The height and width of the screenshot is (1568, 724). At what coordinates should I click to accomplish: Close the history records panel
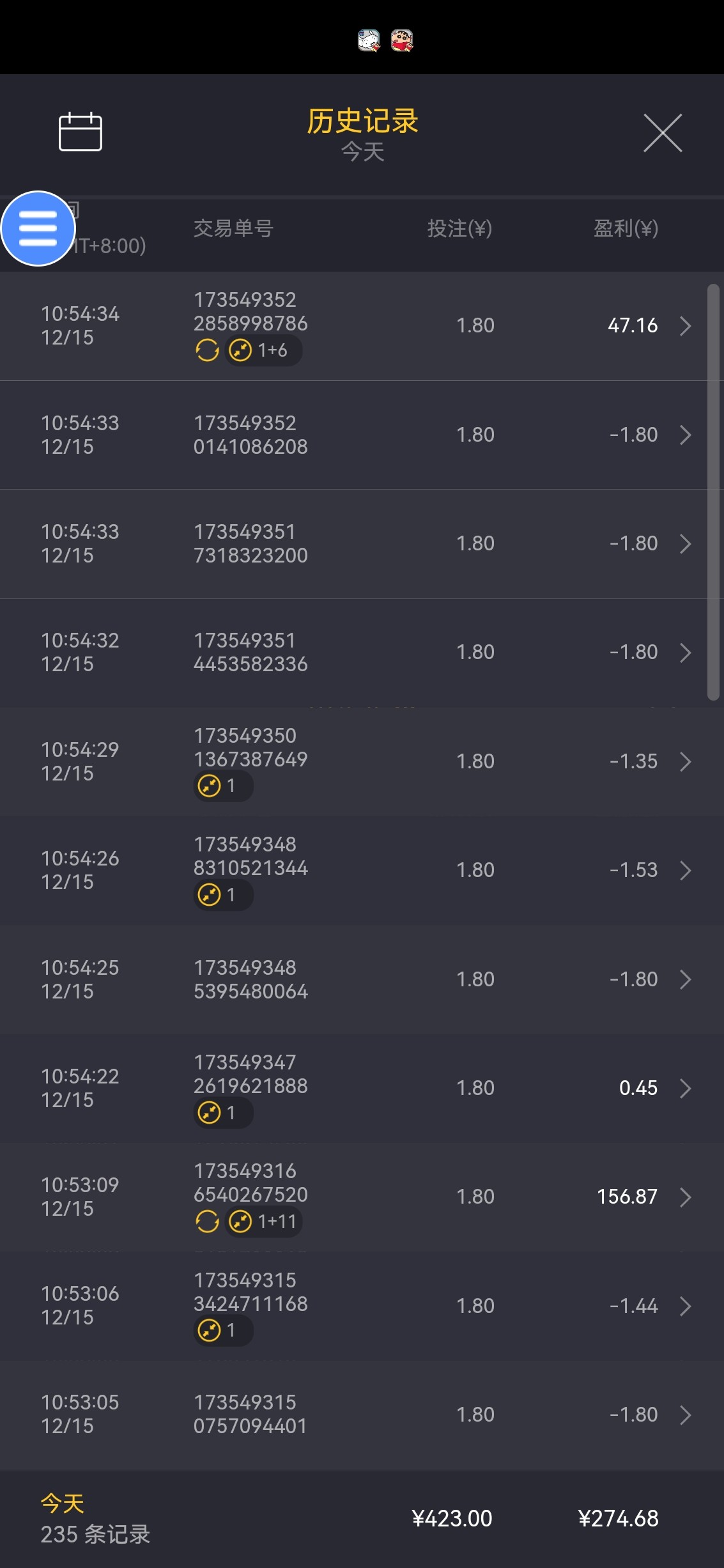pos(662,133)
